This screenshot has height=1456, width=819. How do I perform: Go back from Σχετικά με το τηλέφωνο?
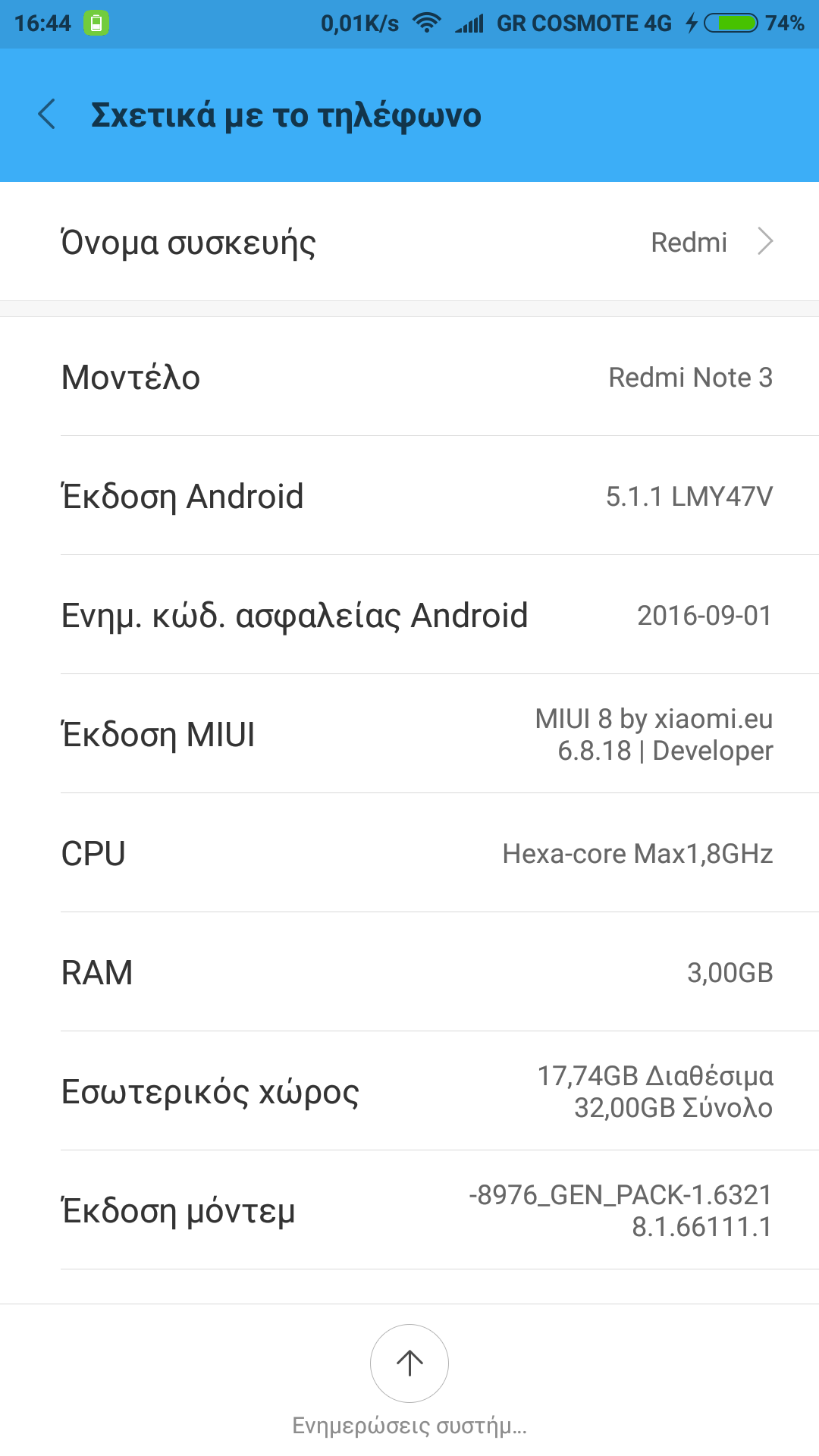pos(47,115)
